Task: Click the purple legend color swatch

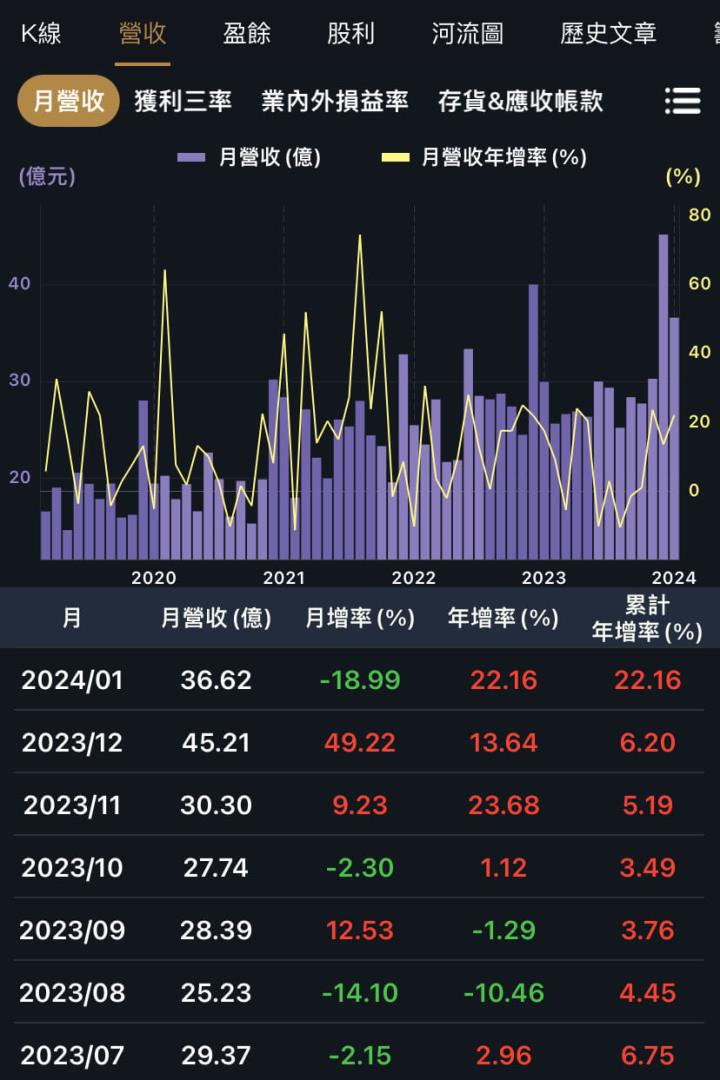Action: (190, 157)
